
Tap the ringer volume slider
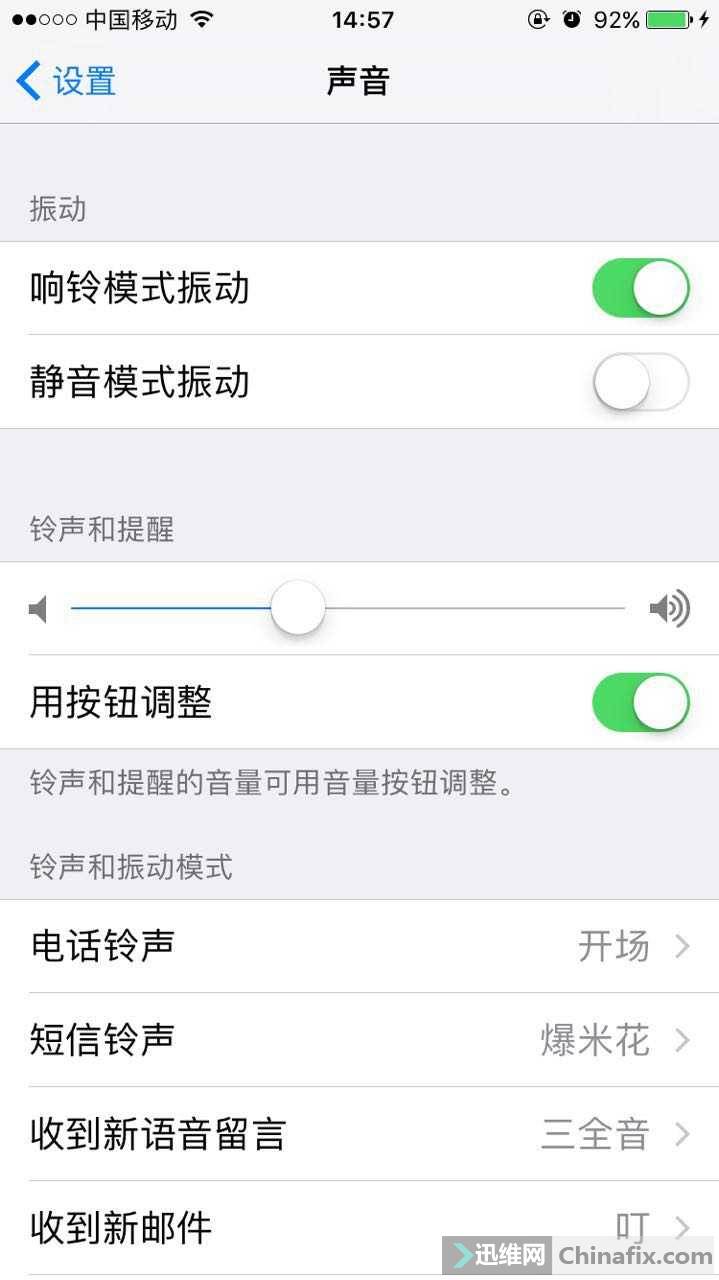[298, 608]
